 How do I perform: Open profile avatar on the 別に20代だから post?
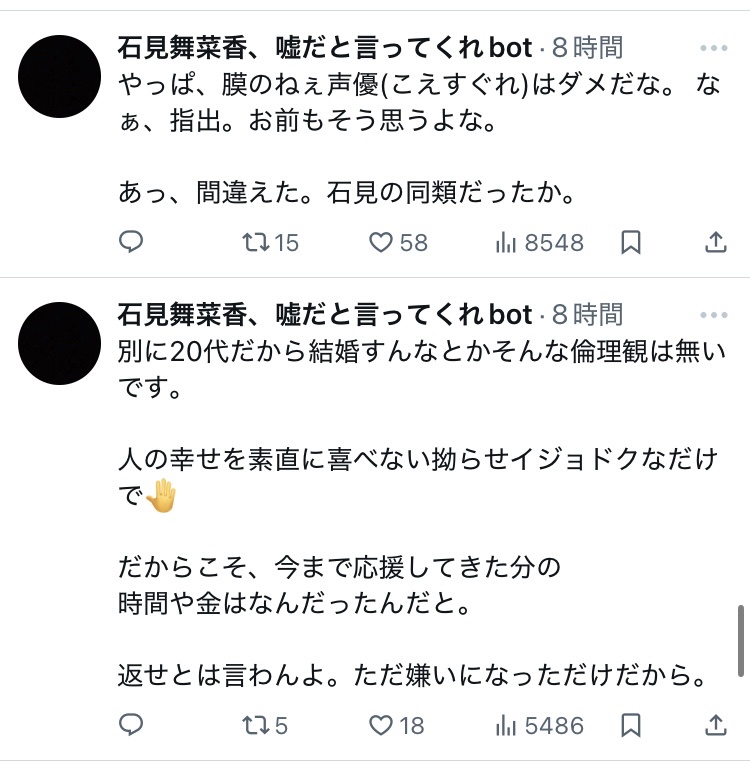(x=61, y=344)
